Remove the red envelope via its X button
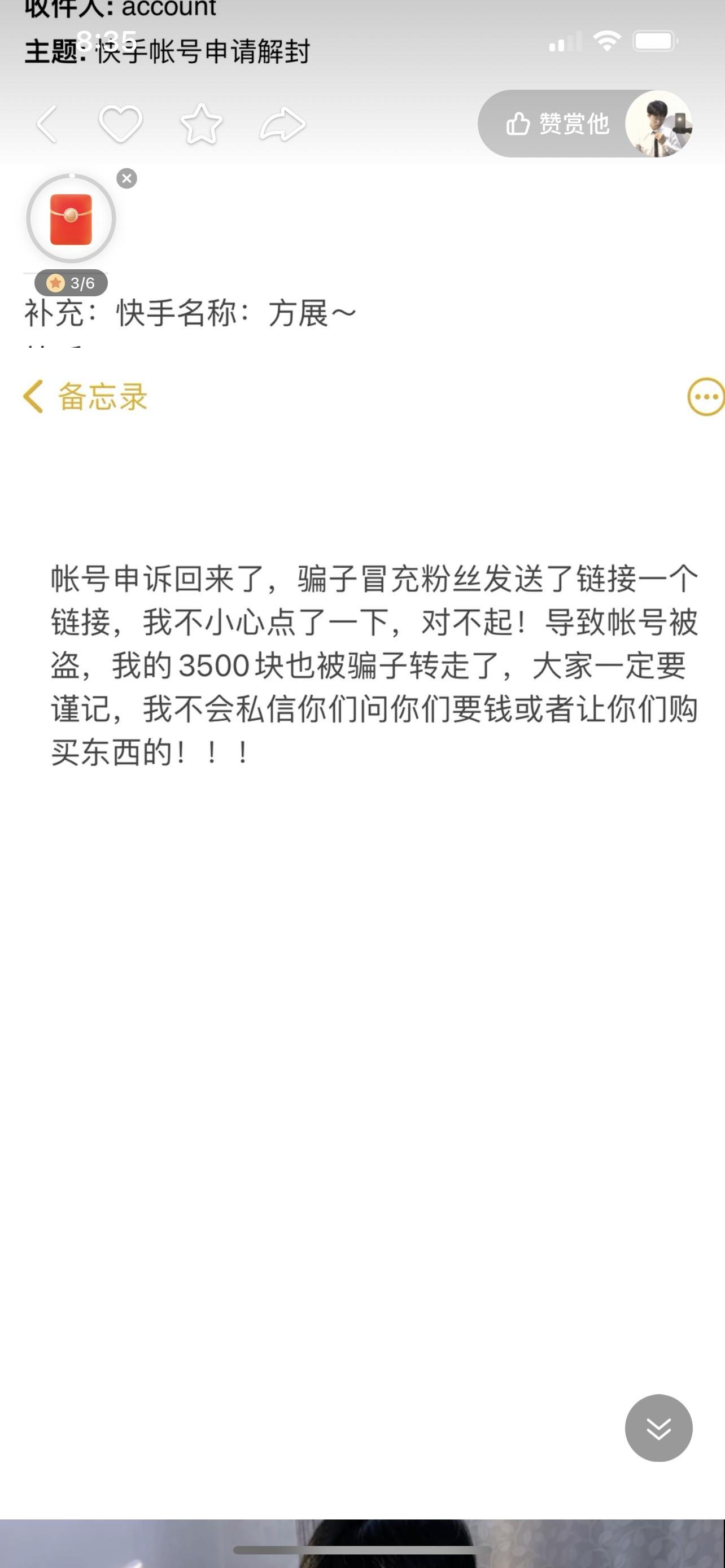 pyautogui.click(x=126, y=177)
